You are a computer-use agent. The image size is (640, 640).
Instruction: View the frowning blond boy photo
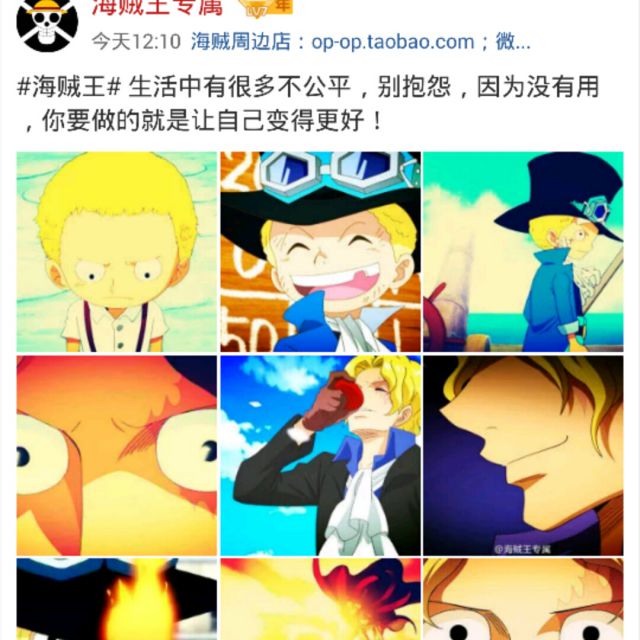click(116, 252)
